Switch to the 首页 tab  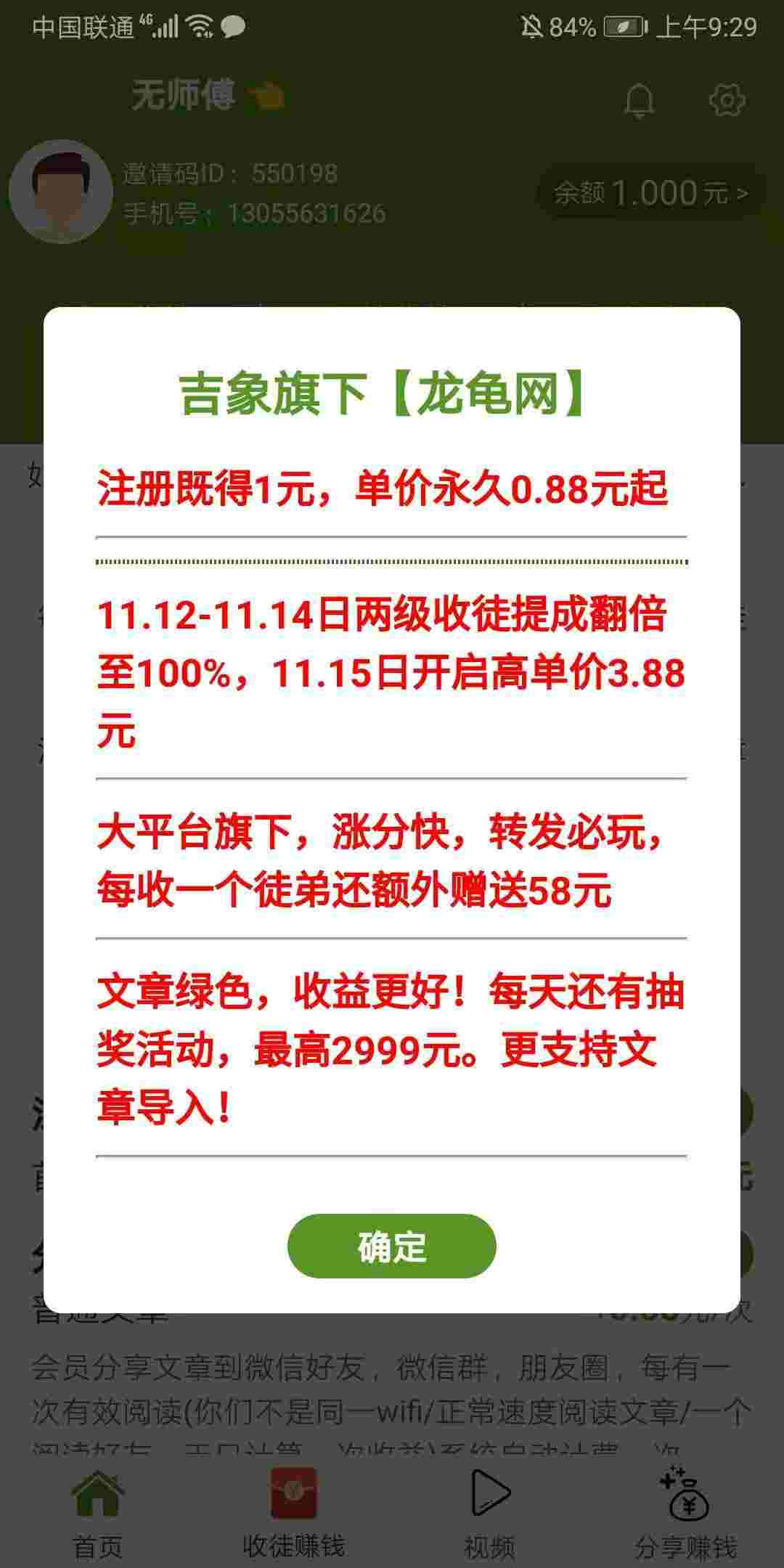pyautogui.click(x=98, y=1514)
